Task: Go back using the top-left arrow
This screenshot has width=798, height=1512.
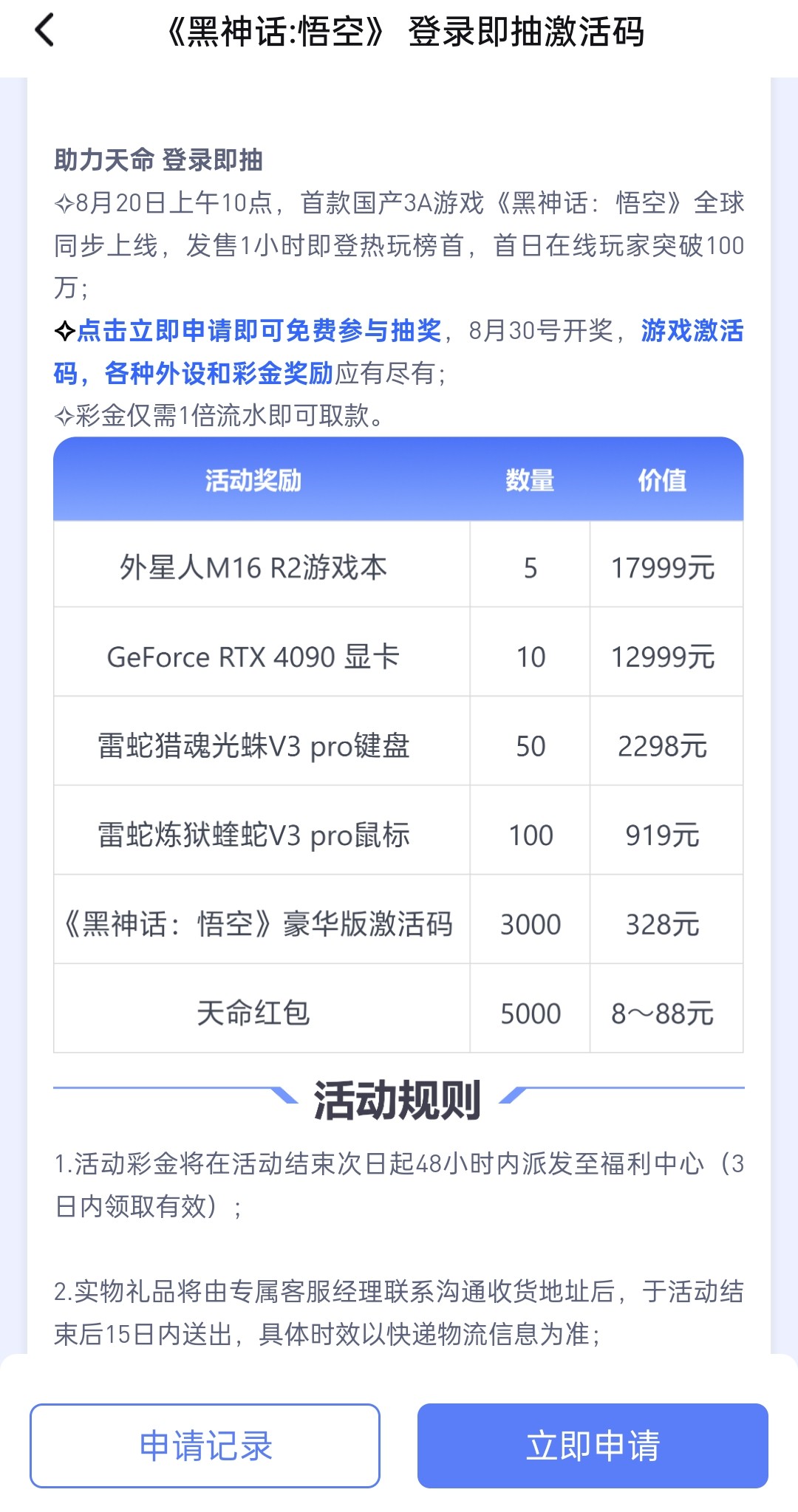Action: tap(44, 31)
